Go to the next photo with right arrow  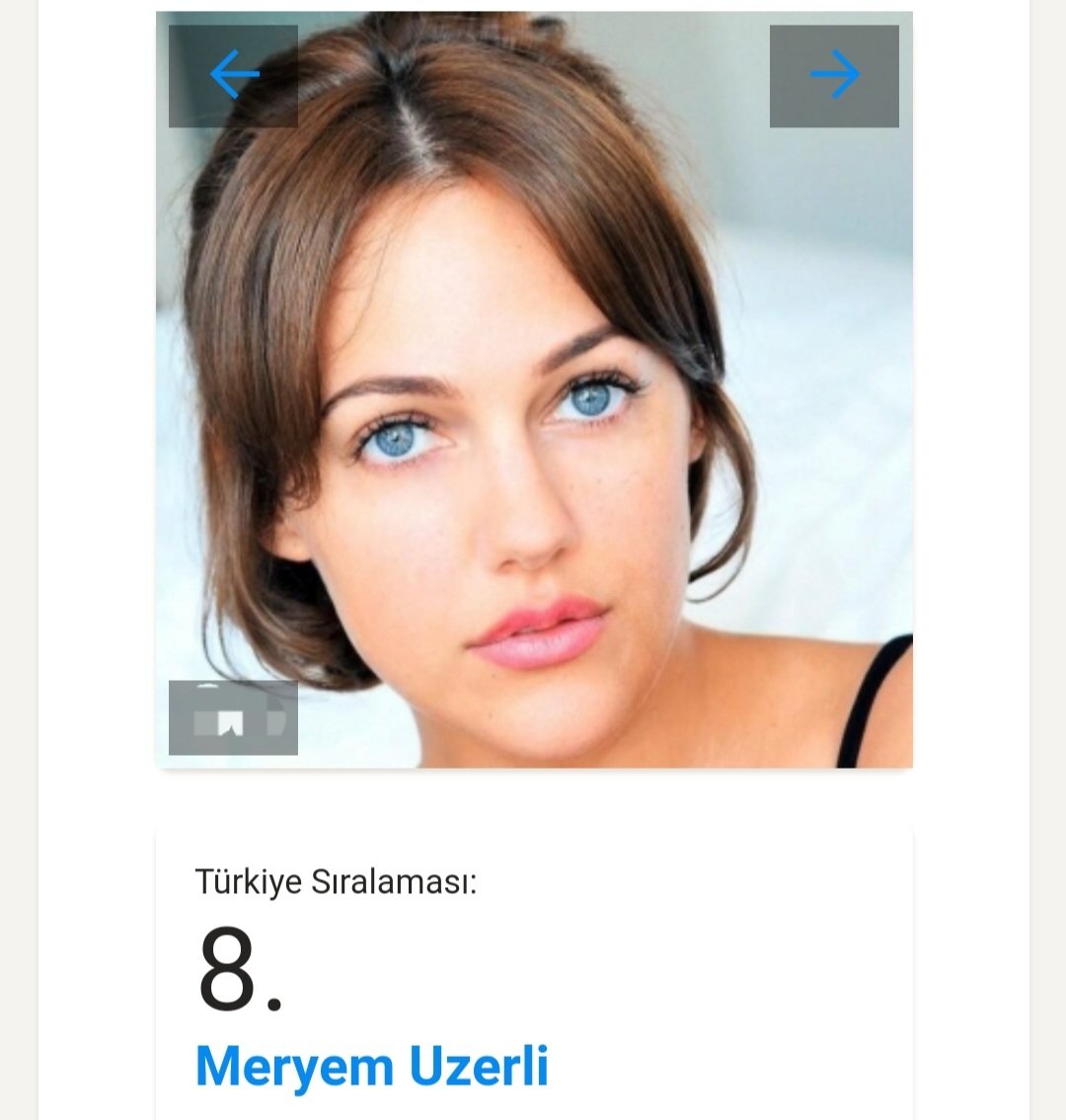[834, 76]
